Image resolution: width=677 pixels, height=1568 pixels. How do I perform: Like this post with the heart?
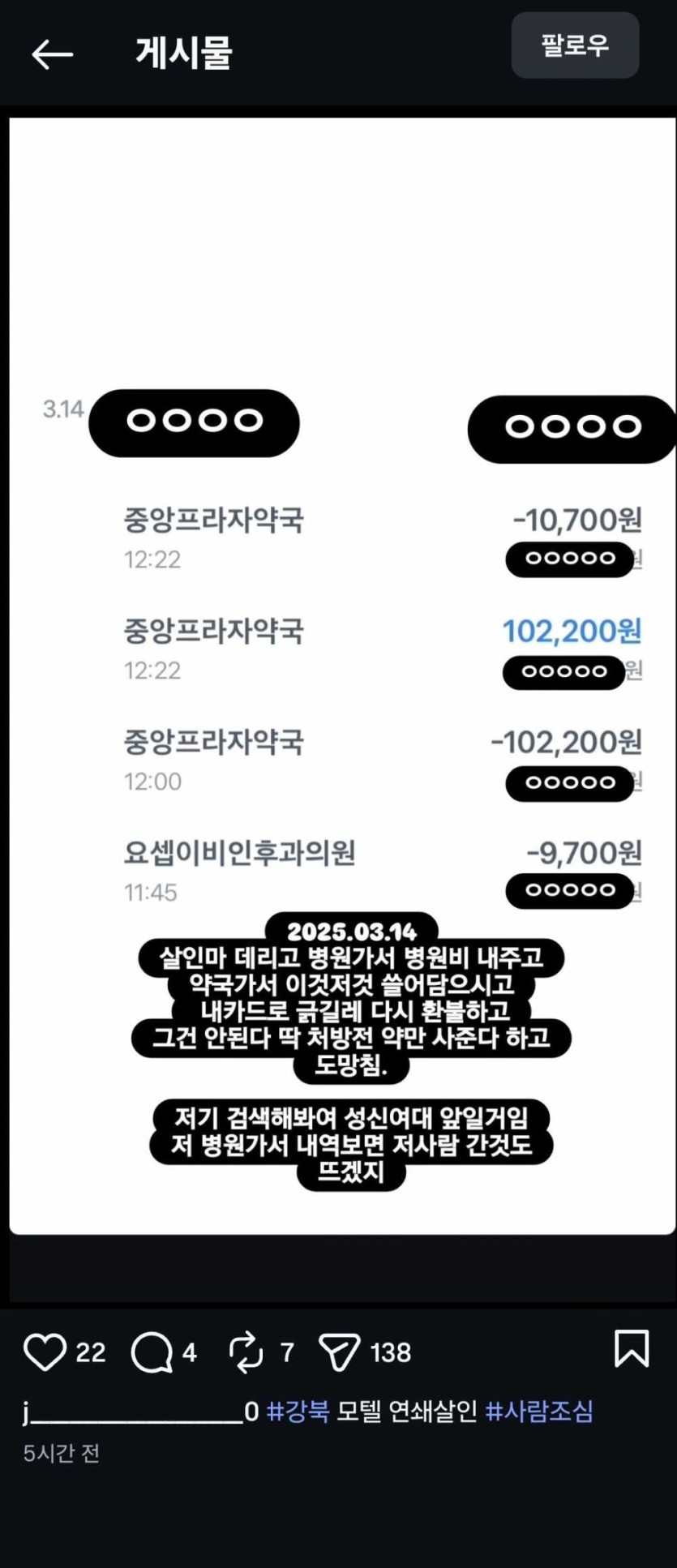point(45,1352)
